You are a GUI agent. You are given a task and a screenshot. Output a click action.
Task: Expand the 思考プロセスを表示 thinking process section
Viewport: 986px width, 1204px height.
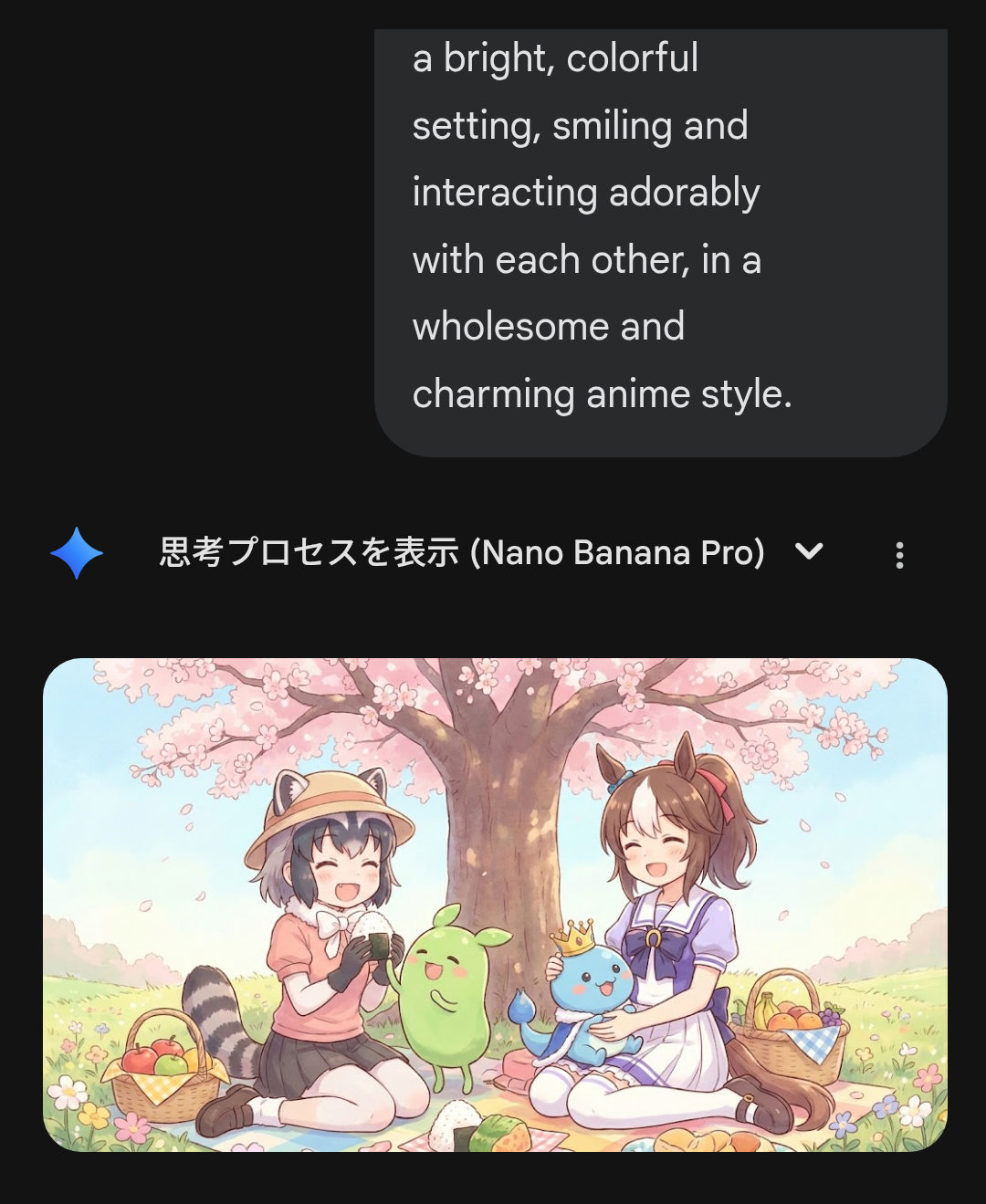point(491,553)
